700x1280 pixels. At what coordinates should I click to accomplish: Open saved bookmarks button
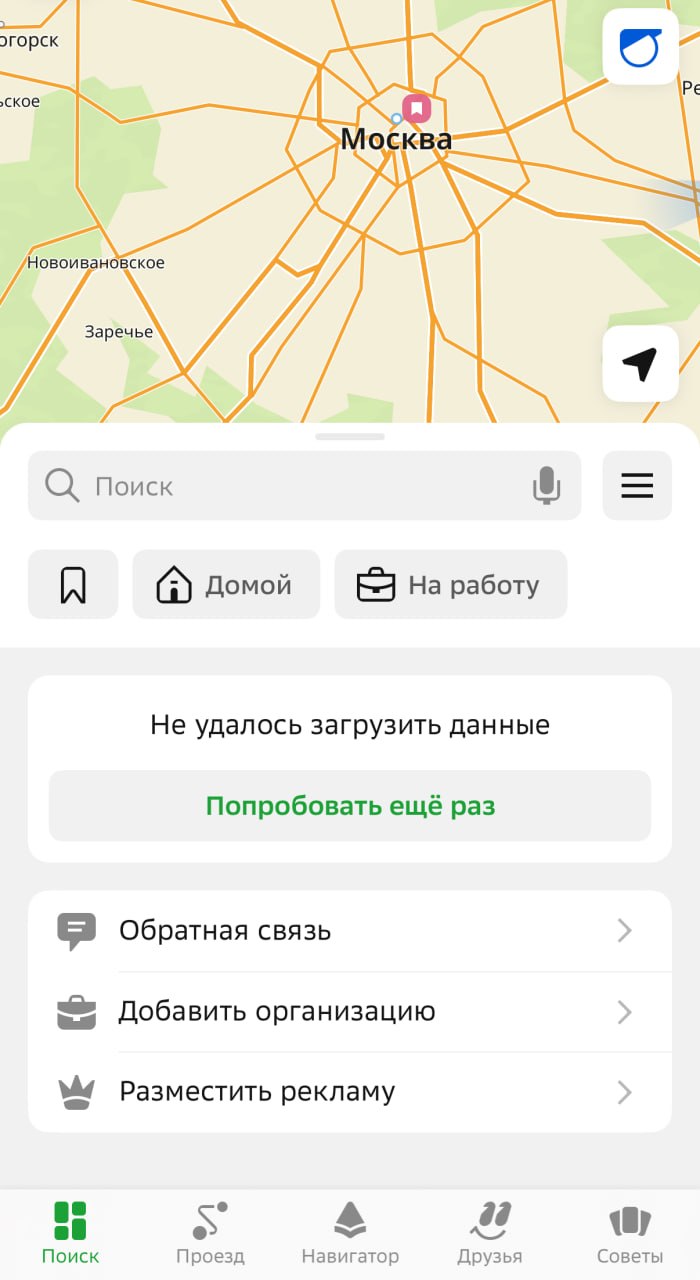point(73,585)
